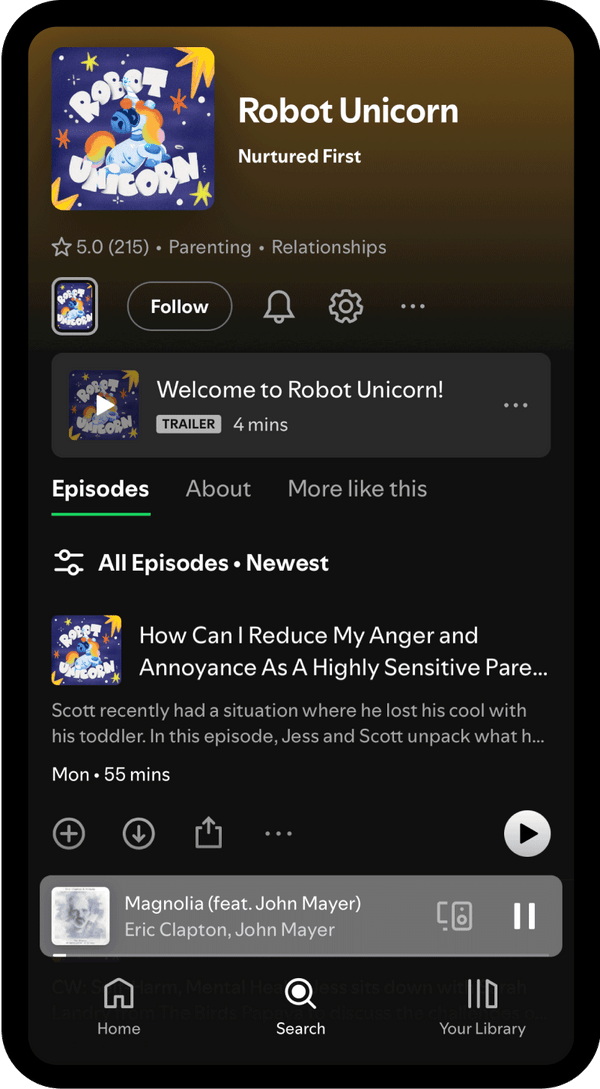
Task: Open Your Library tab
Action: 482,1005
